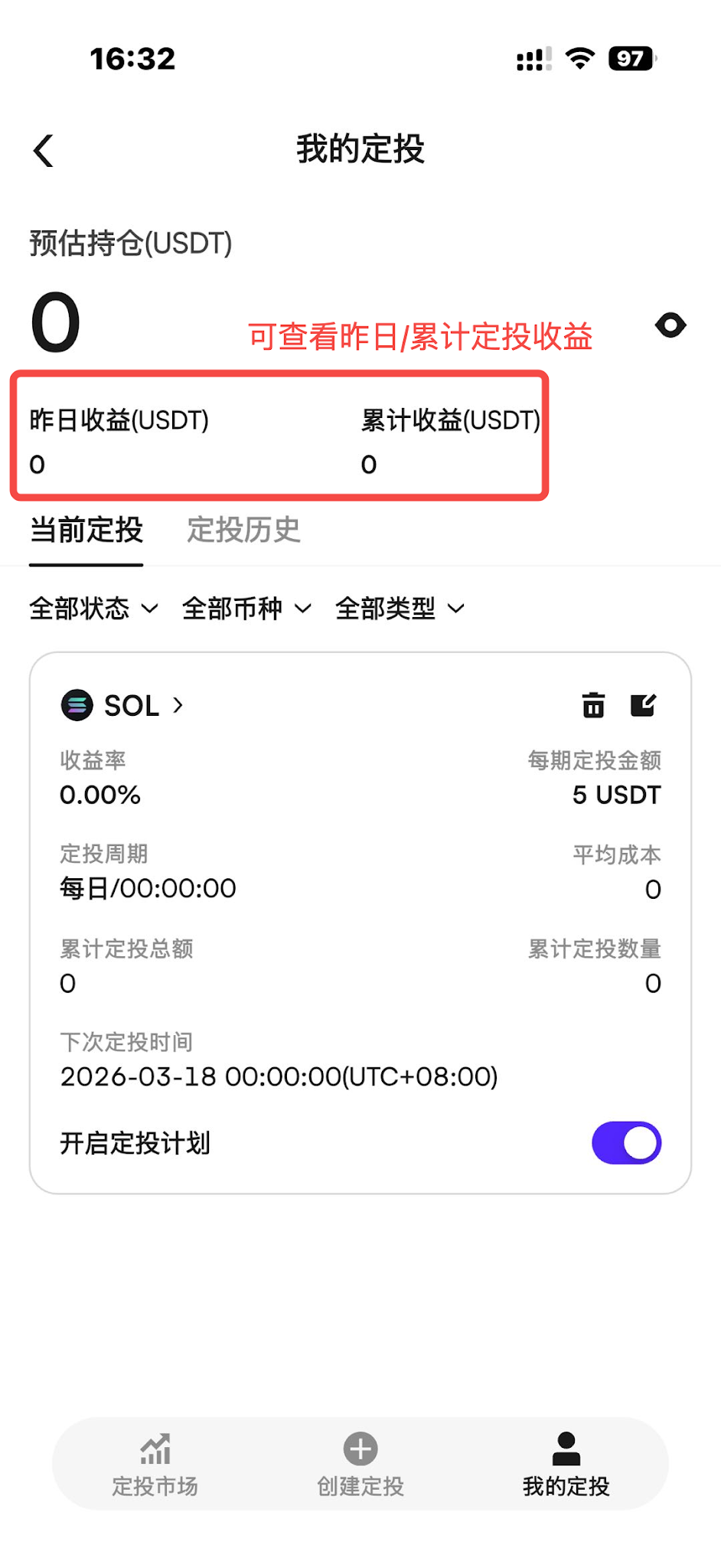Hide the estimated holdings with the eye icon
This screenshot has height=1568, width=721.
(670, 325)
